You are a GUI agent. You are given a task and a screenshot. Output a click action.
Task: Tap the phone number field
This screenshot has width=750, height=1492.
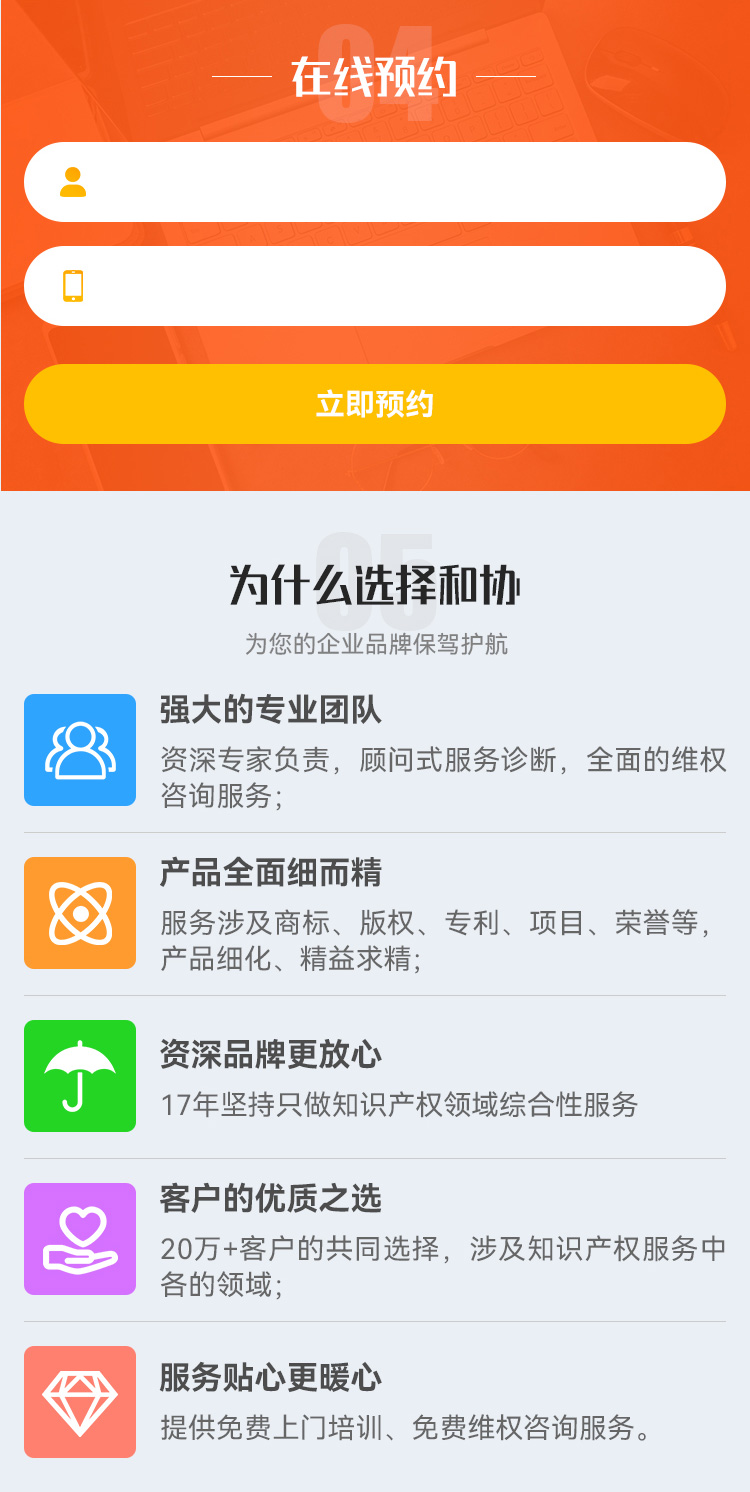click(x=400, y=286)
